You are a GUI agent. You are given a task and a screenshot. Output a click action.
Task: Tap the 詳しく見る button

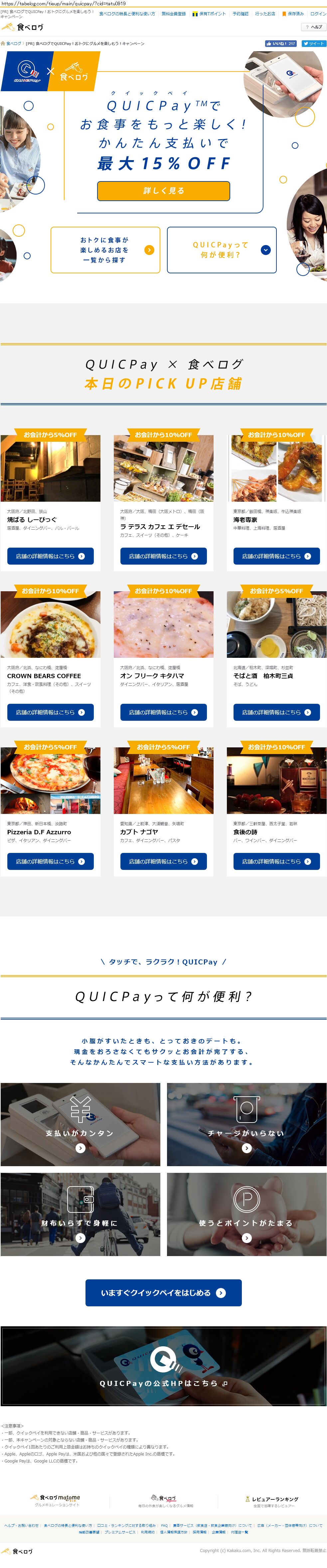tap(164, 190)
